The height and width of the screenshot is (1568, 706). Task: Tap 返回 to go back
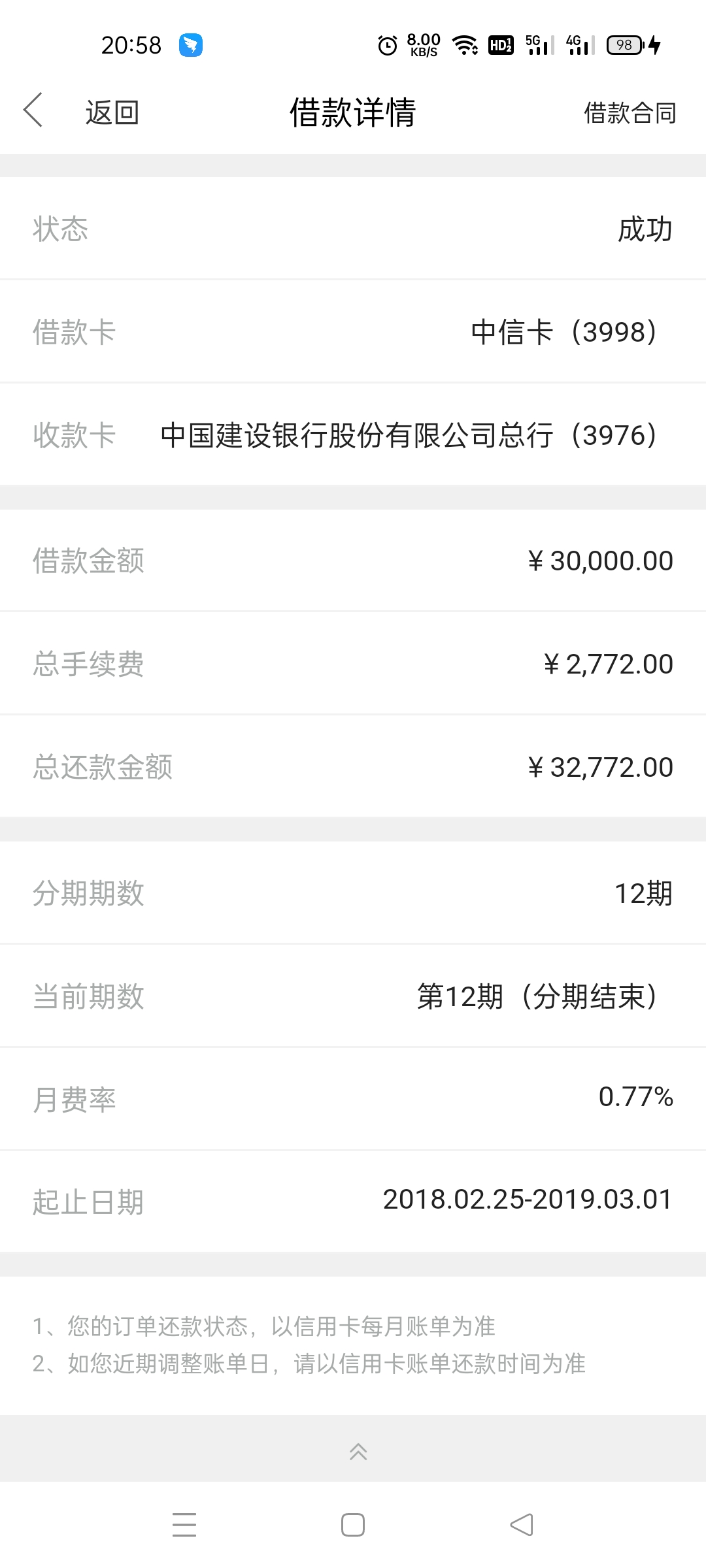tap(111, 112)
